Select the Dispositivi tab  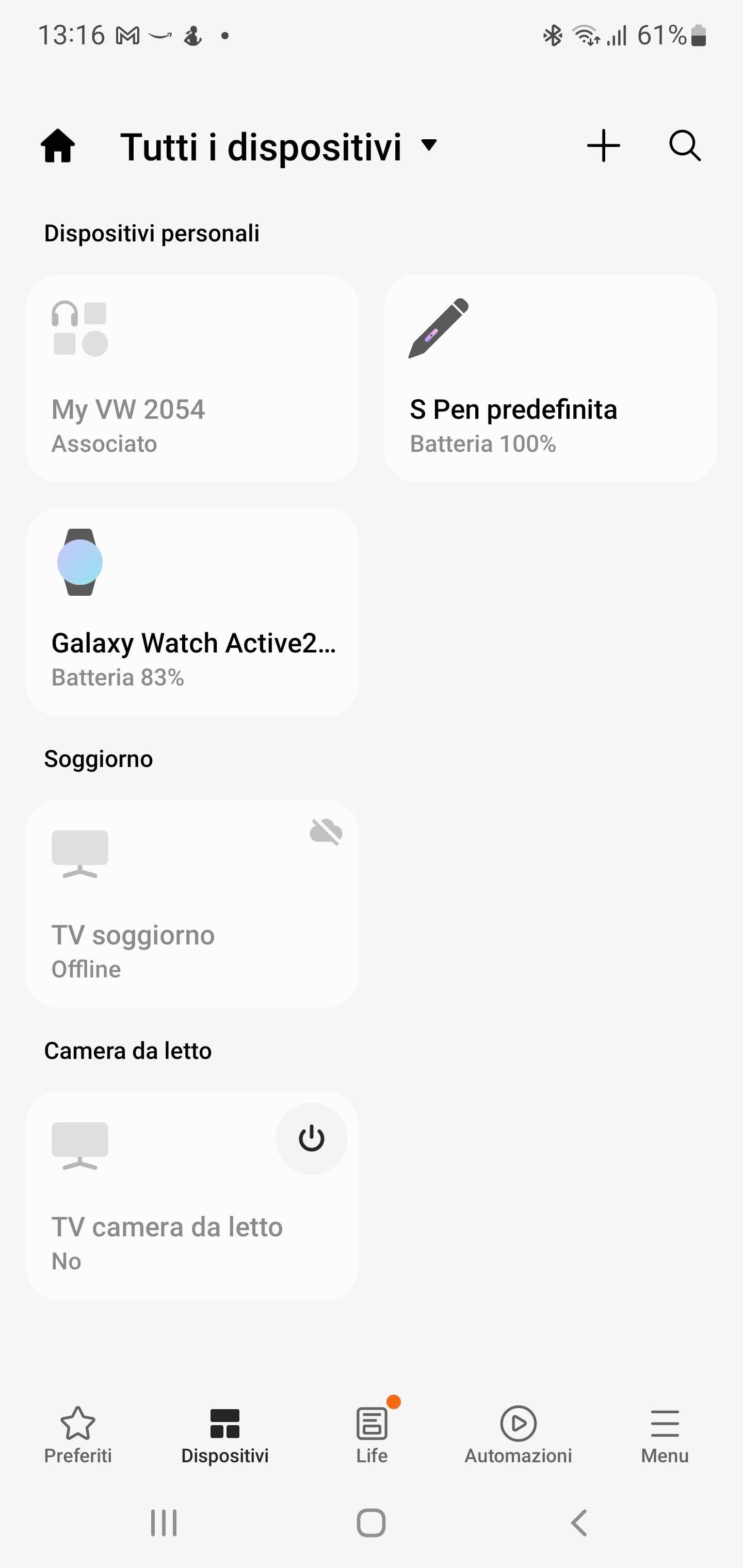(225, 1435)
